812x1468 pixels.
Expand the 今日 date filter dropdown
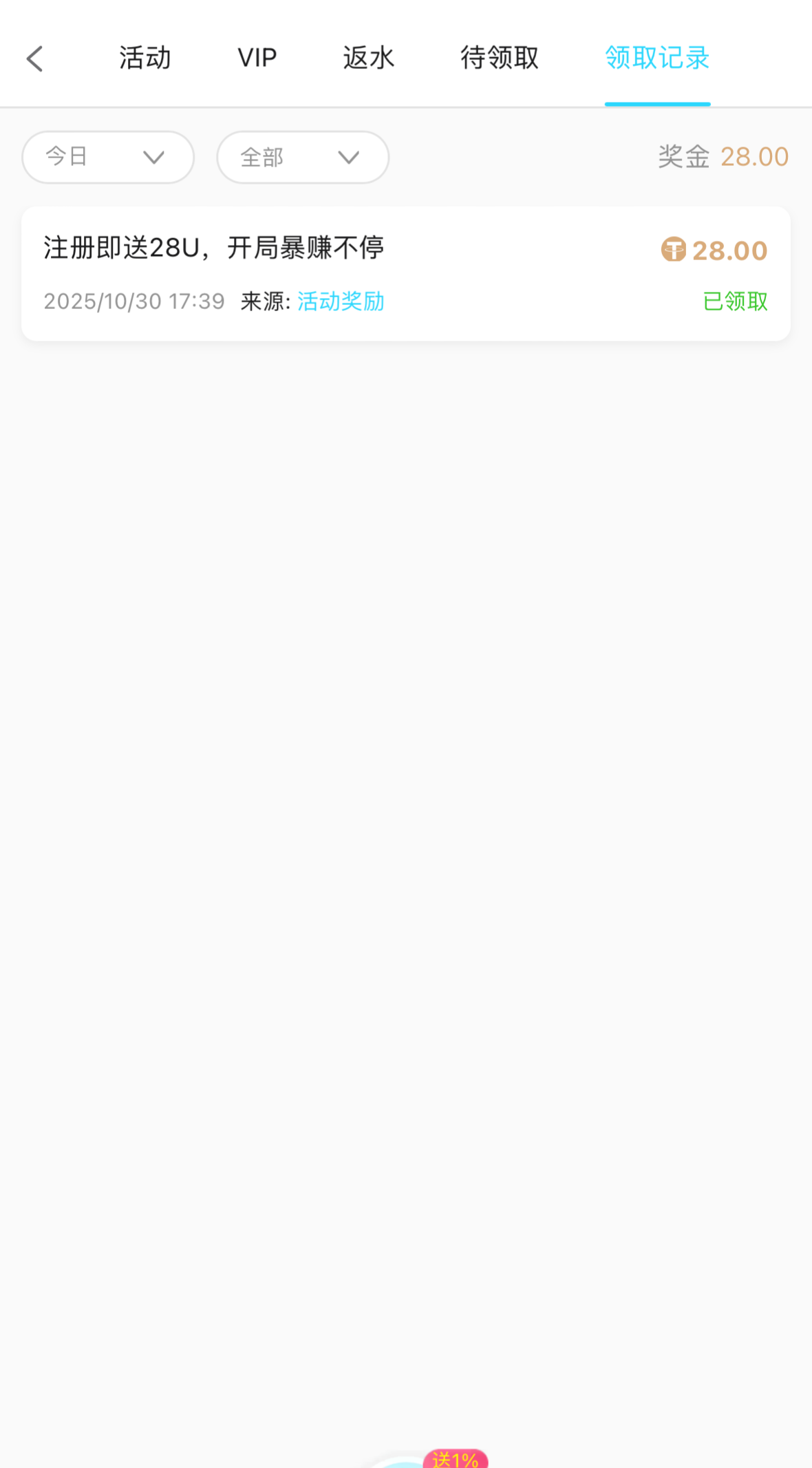click(108, 158)
